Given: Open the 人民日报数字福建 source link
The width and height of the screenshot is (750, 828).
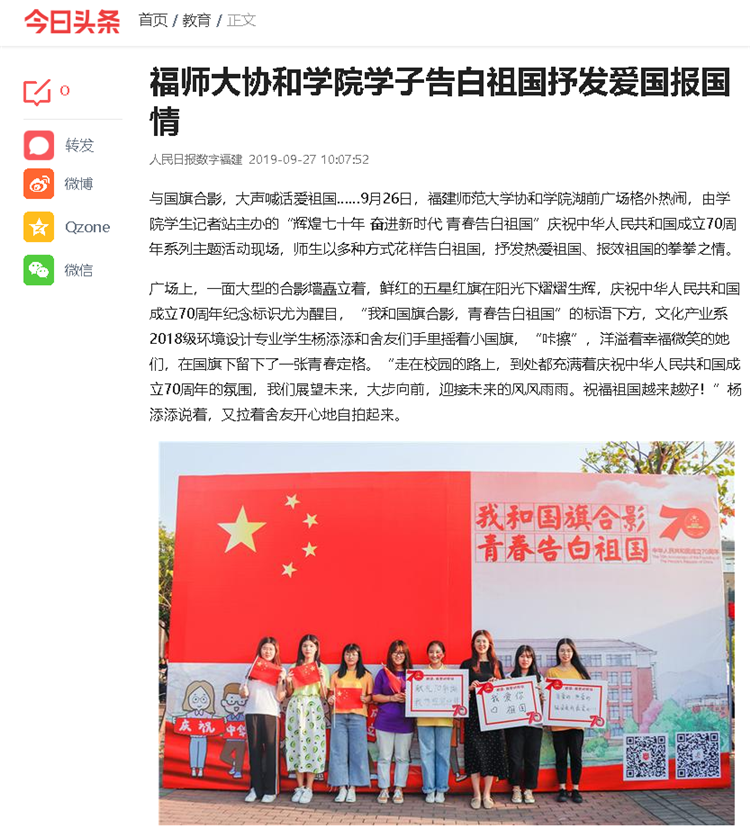Looking at the screenshot, I should point(195,159).
